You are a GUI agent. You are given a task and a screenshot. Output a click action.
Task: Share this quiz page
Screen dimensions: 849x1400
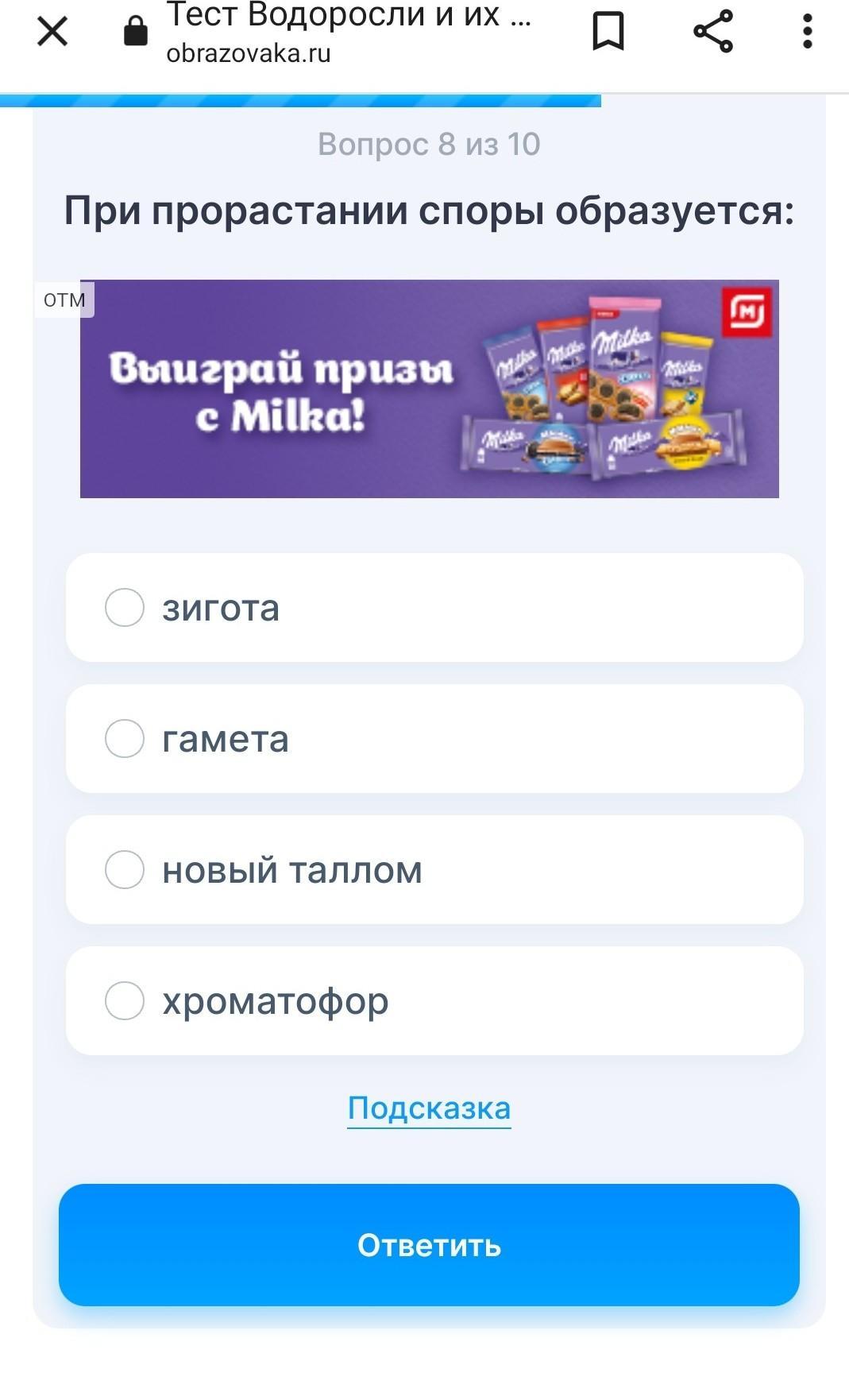click(712, 32)
